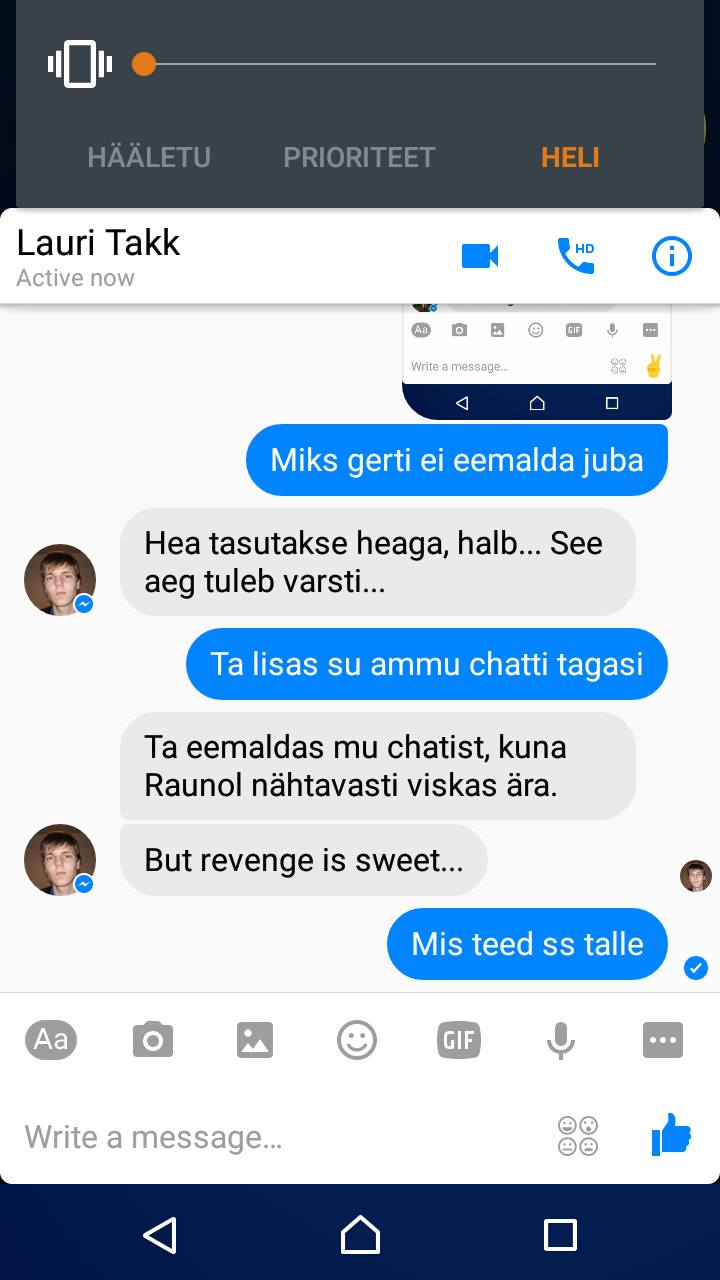This screenshot has width=720, height=1280.
Task: Go back with system back button
Action: 160,1235
